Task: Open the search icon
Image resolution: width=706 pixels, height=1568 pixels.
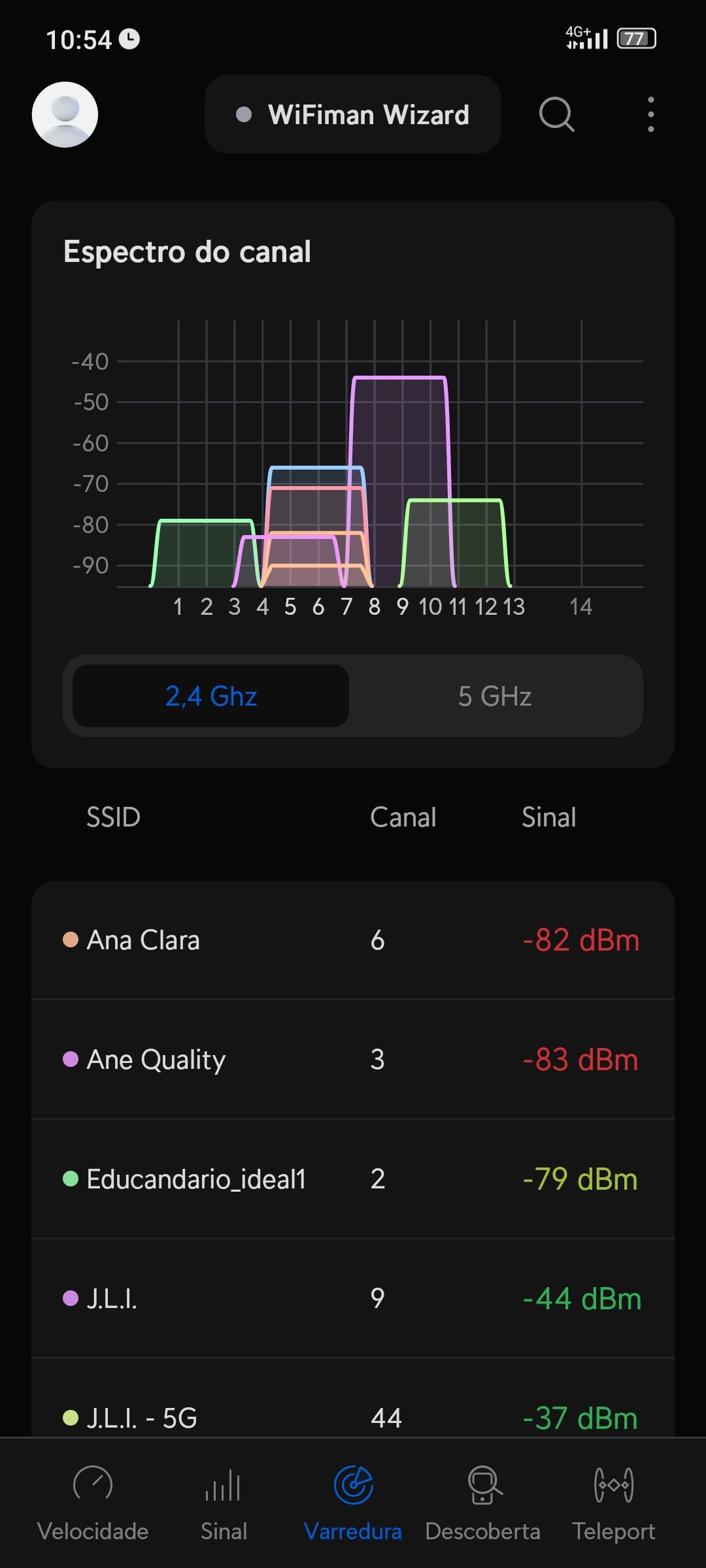Action: (x=556, y=114)
